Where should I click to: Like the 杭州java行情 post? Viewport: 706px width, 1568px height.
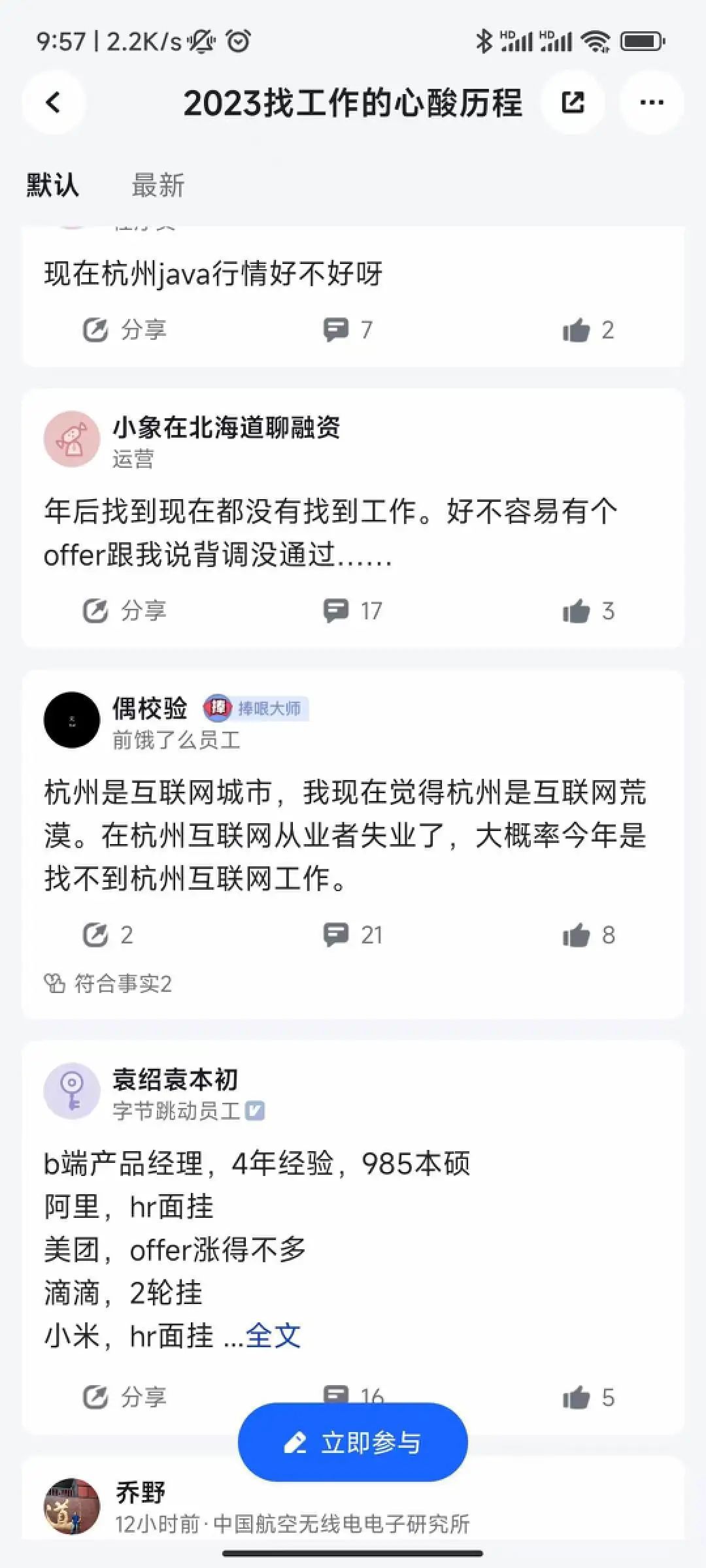point(588,330)
